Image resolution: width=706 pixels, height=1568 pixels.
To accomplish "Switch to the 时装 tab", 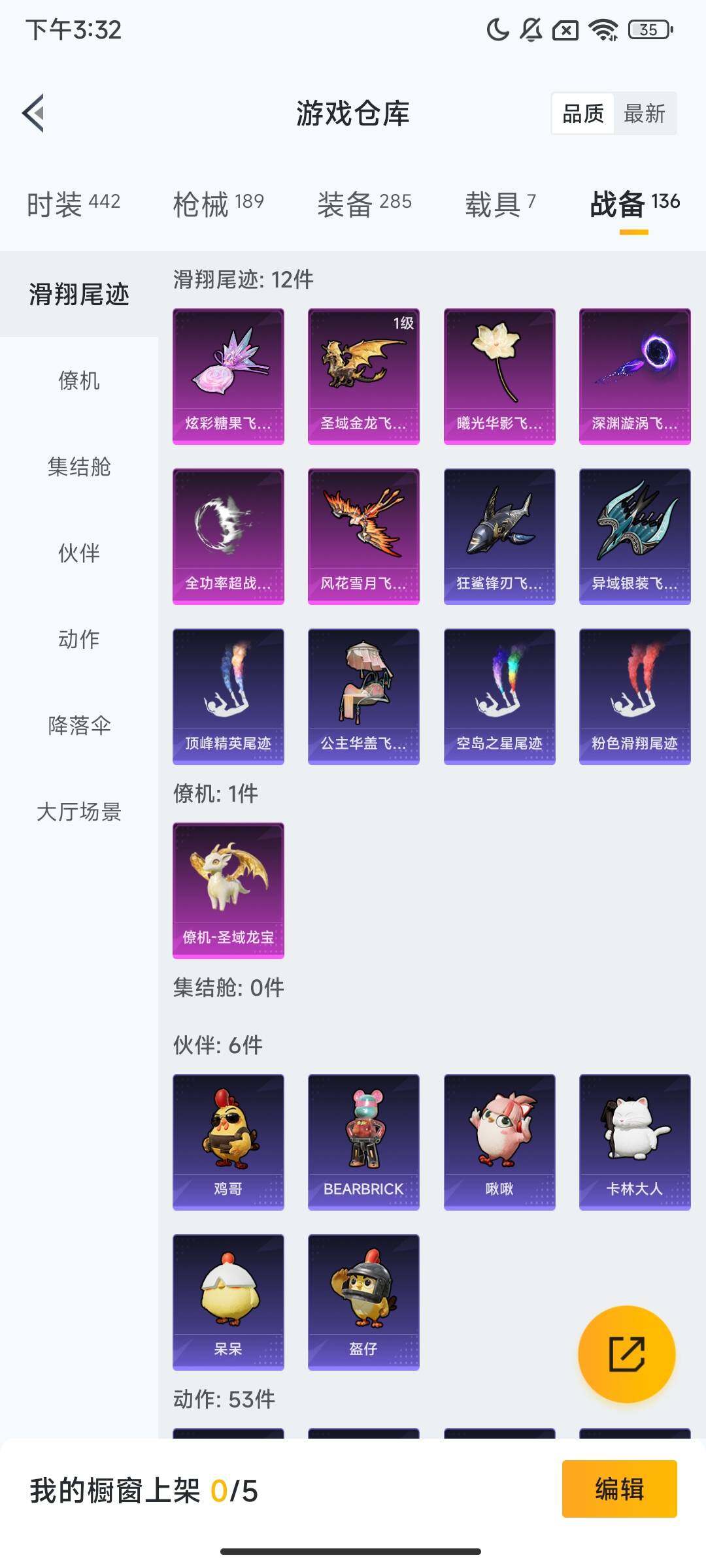I will click(x=73, y=204).
